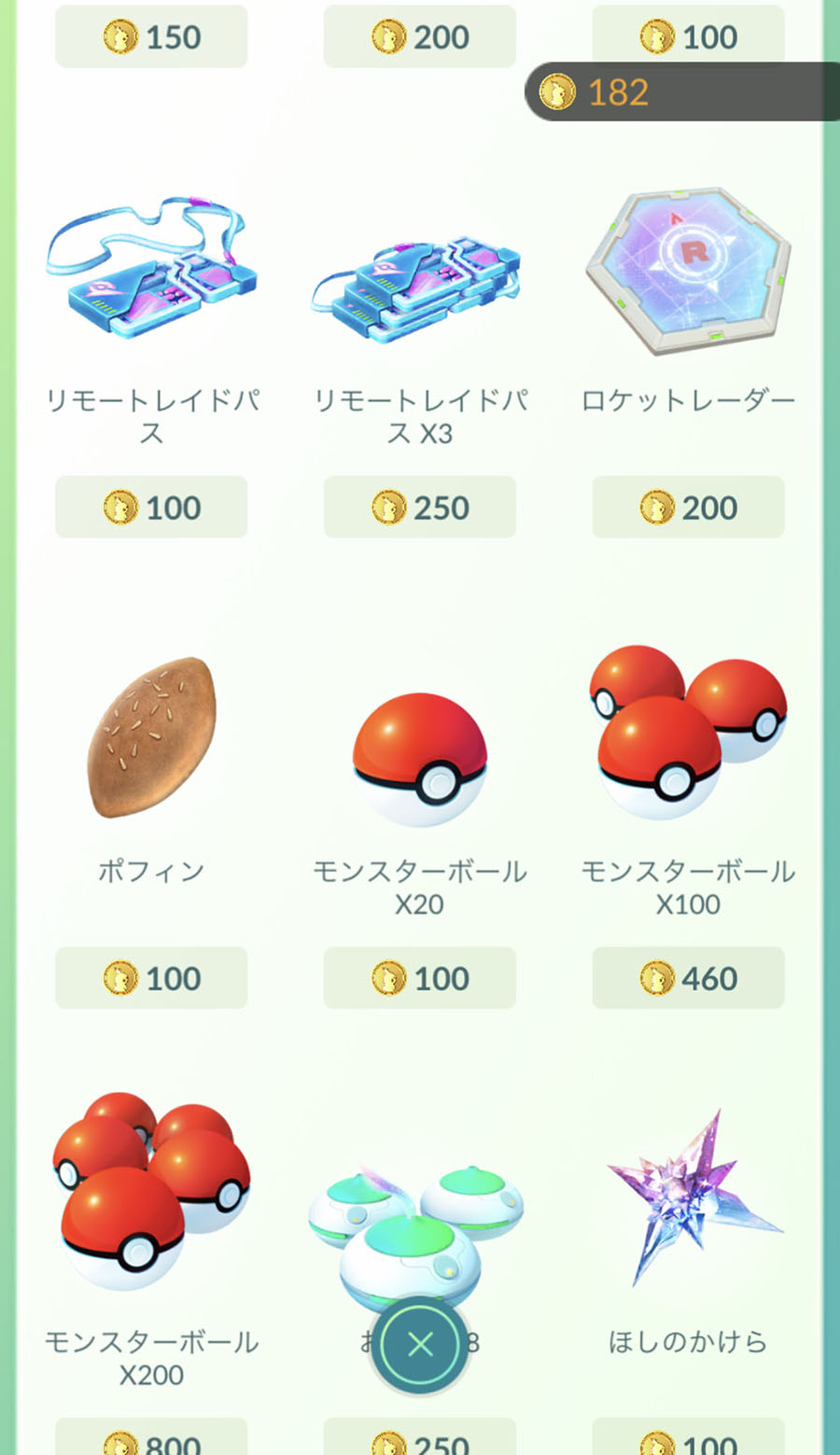Buy モンスターボール X200 for 800 coins
Viewport: 840px width, 1455px height.
pos(151,1442)
